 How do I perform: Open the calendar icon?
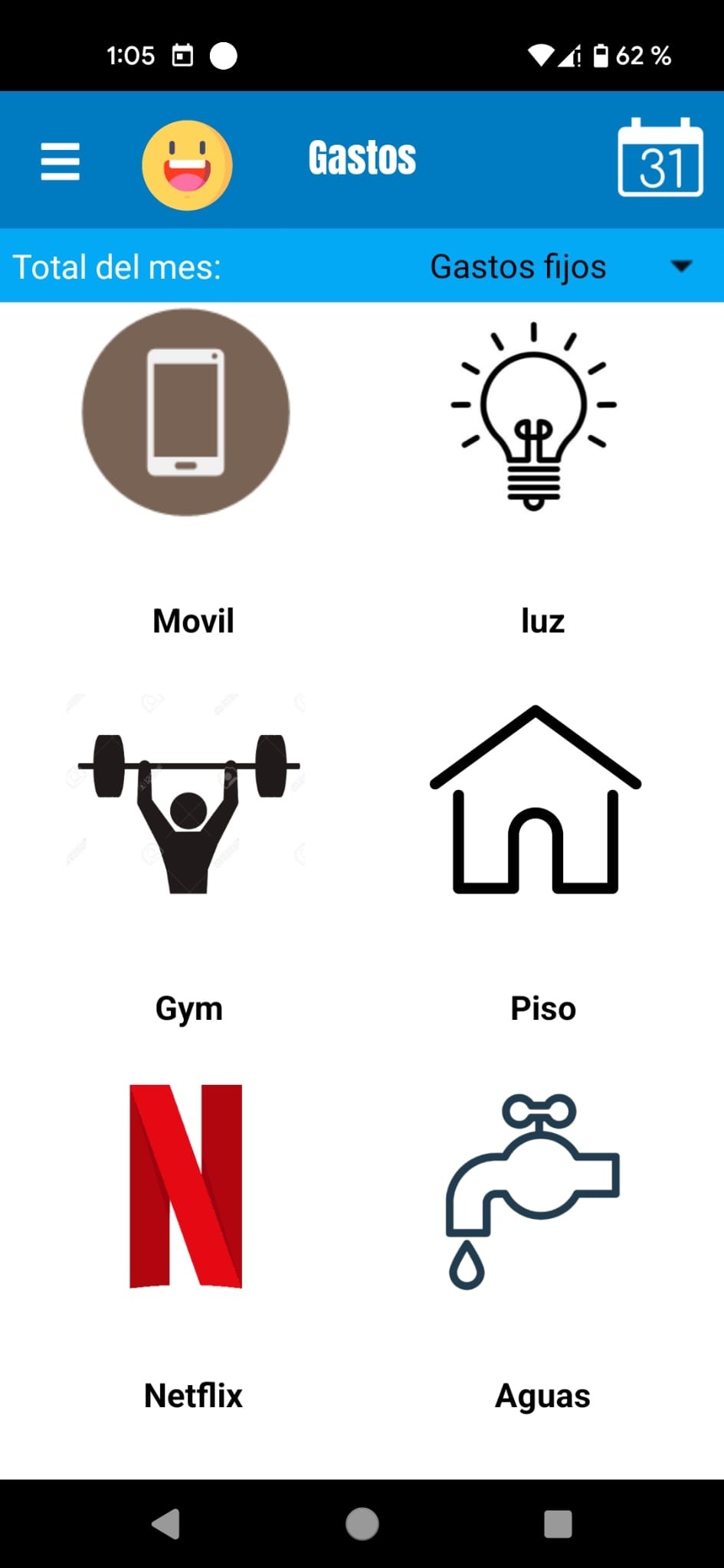[660, 158]
